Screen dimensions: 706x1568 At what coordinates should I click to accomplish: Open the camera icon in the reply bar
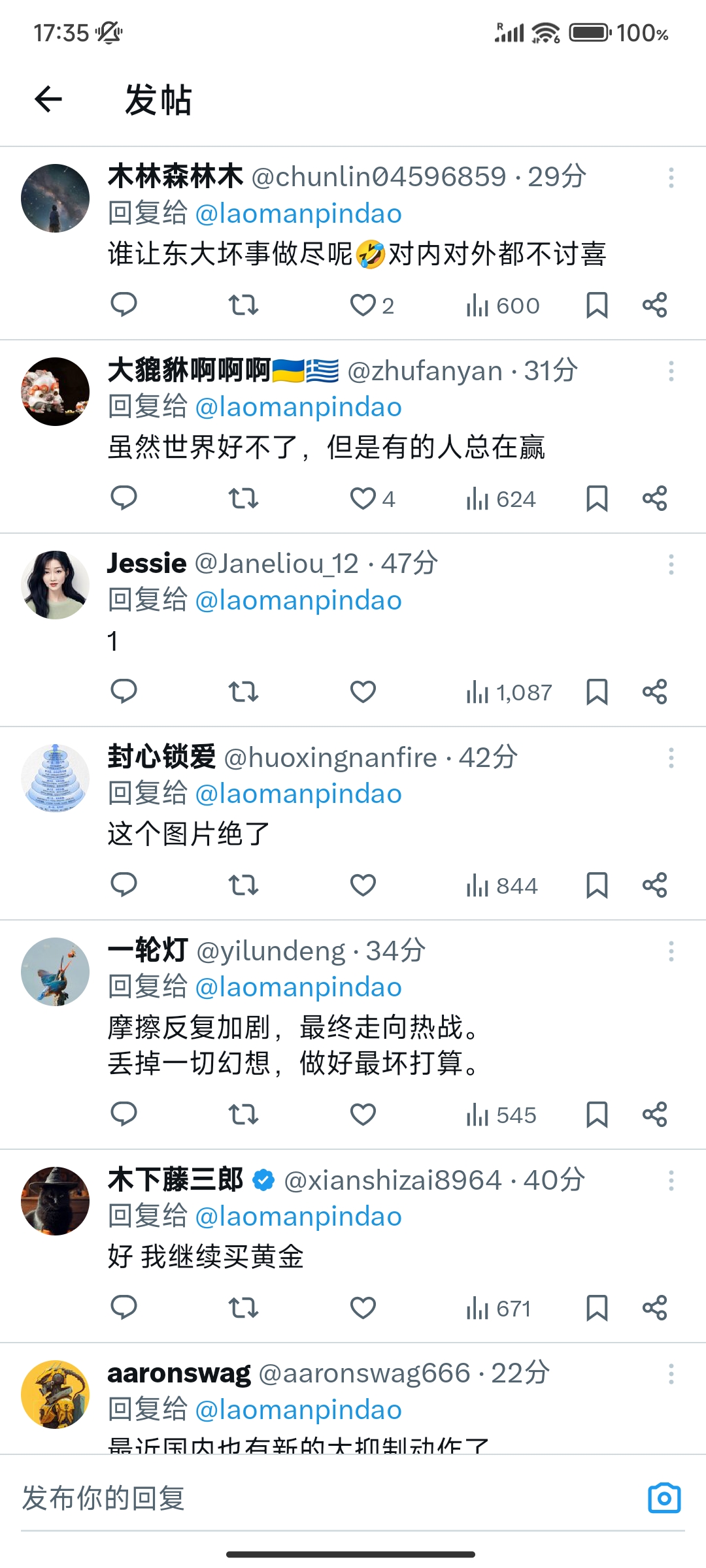[664, 1498]
